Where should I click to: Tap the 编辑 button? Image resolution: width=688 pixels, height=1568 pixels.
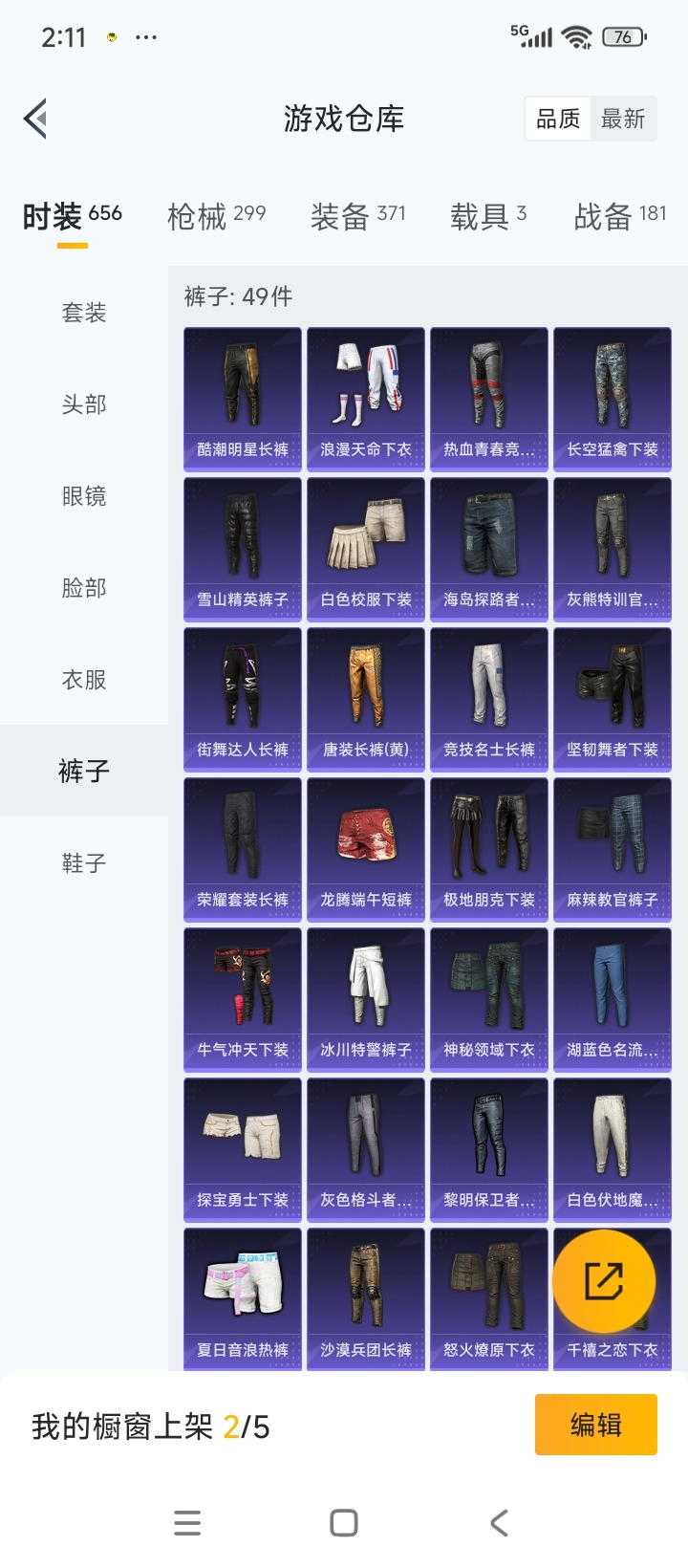[595, 1424]
